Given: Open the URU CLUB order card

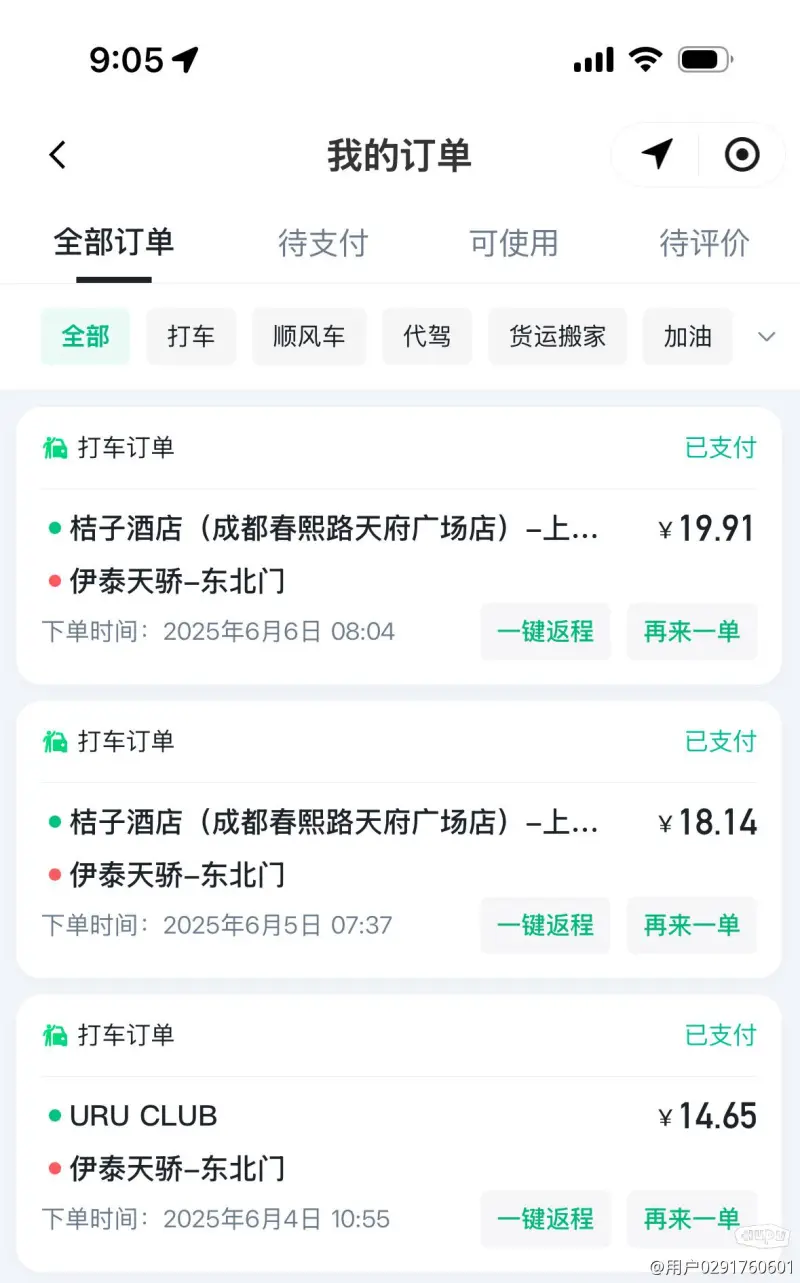Looking at the screenshot, I should coord(399,1132).
